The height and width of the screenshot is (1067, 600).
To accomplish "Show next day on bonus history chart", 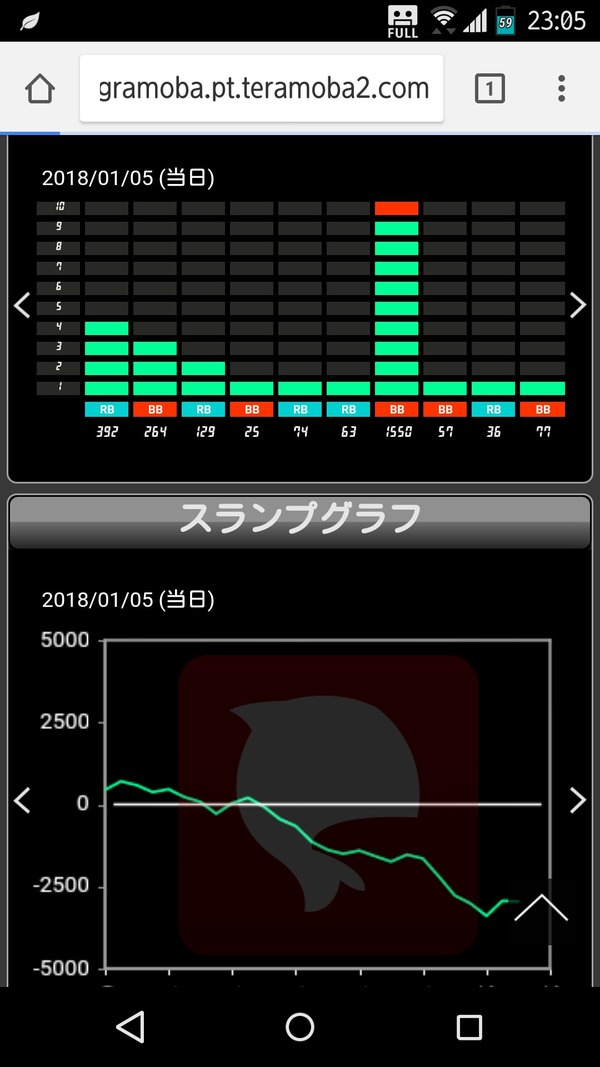I will (x=578, y=305).
